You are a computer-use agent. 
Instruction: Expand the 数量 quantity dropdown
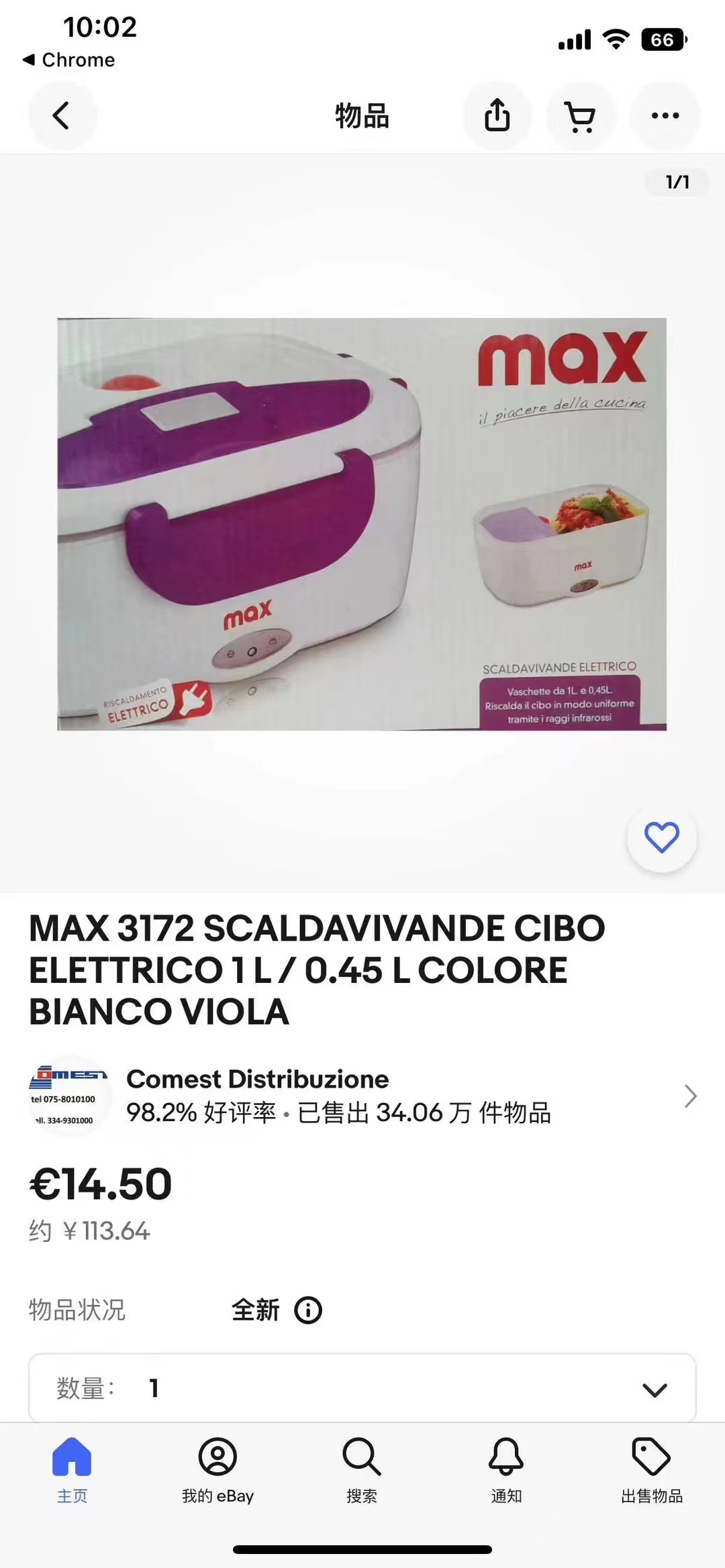362,1388
